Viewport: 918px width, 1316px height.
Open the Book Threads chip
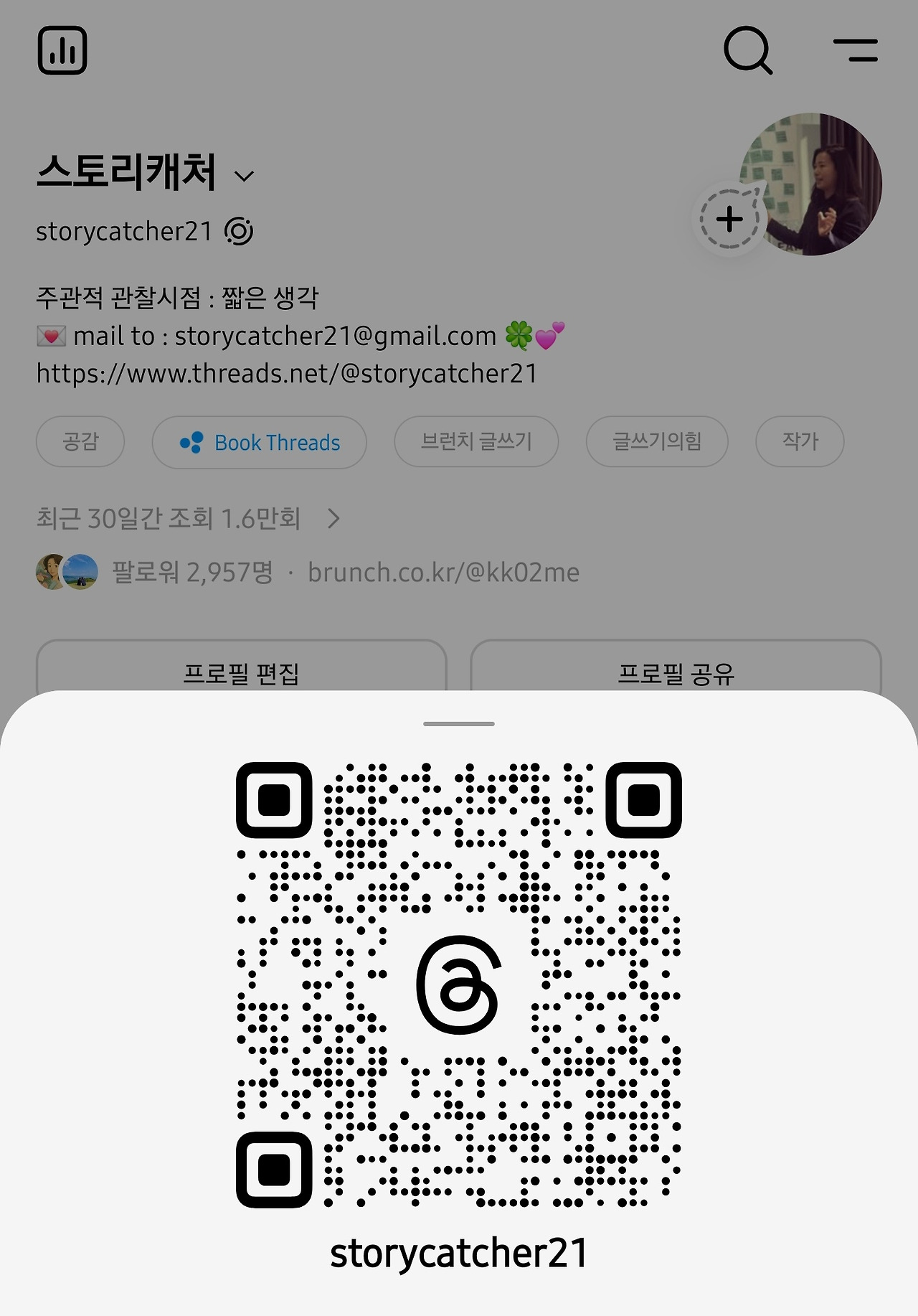pos(260,443)
